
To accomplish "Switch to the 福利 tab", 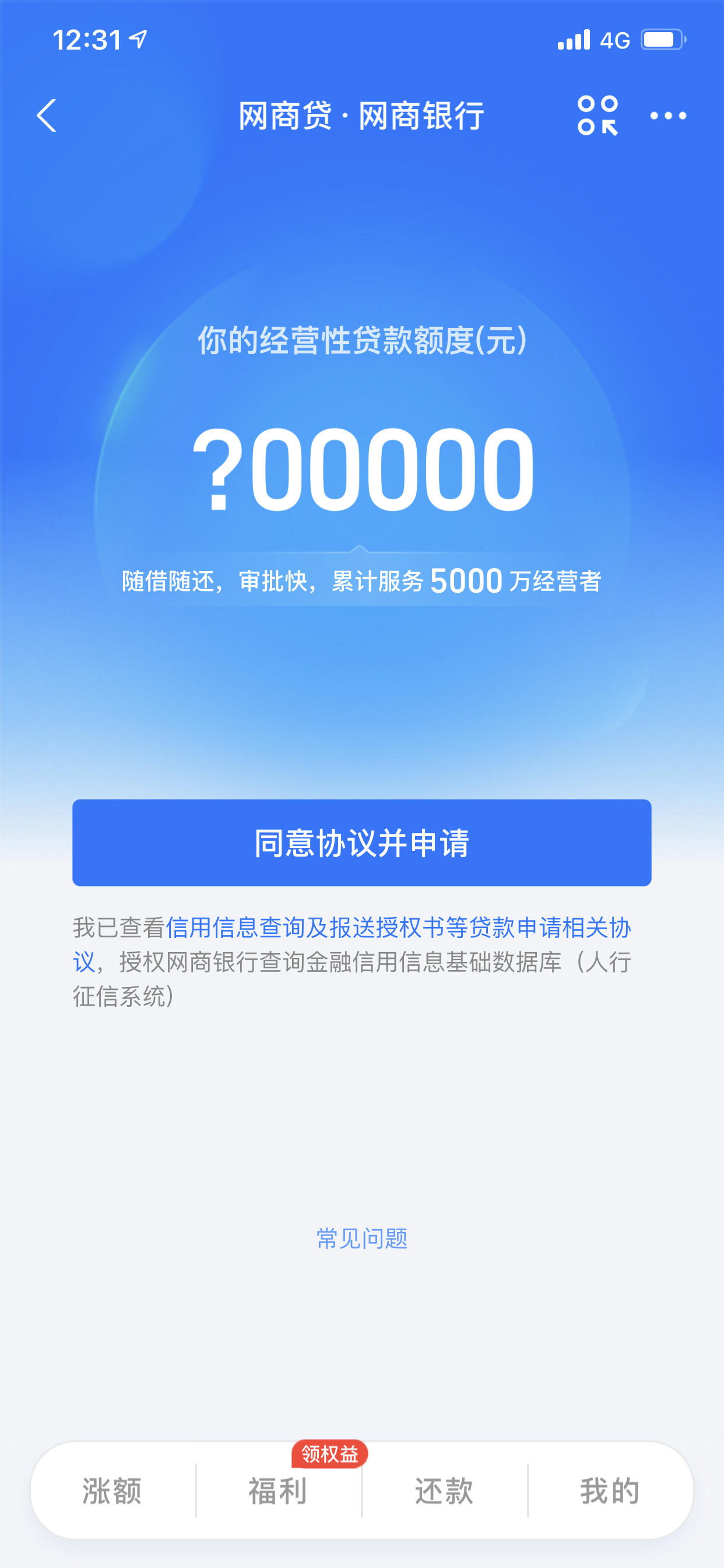I will click(278, 1490).
